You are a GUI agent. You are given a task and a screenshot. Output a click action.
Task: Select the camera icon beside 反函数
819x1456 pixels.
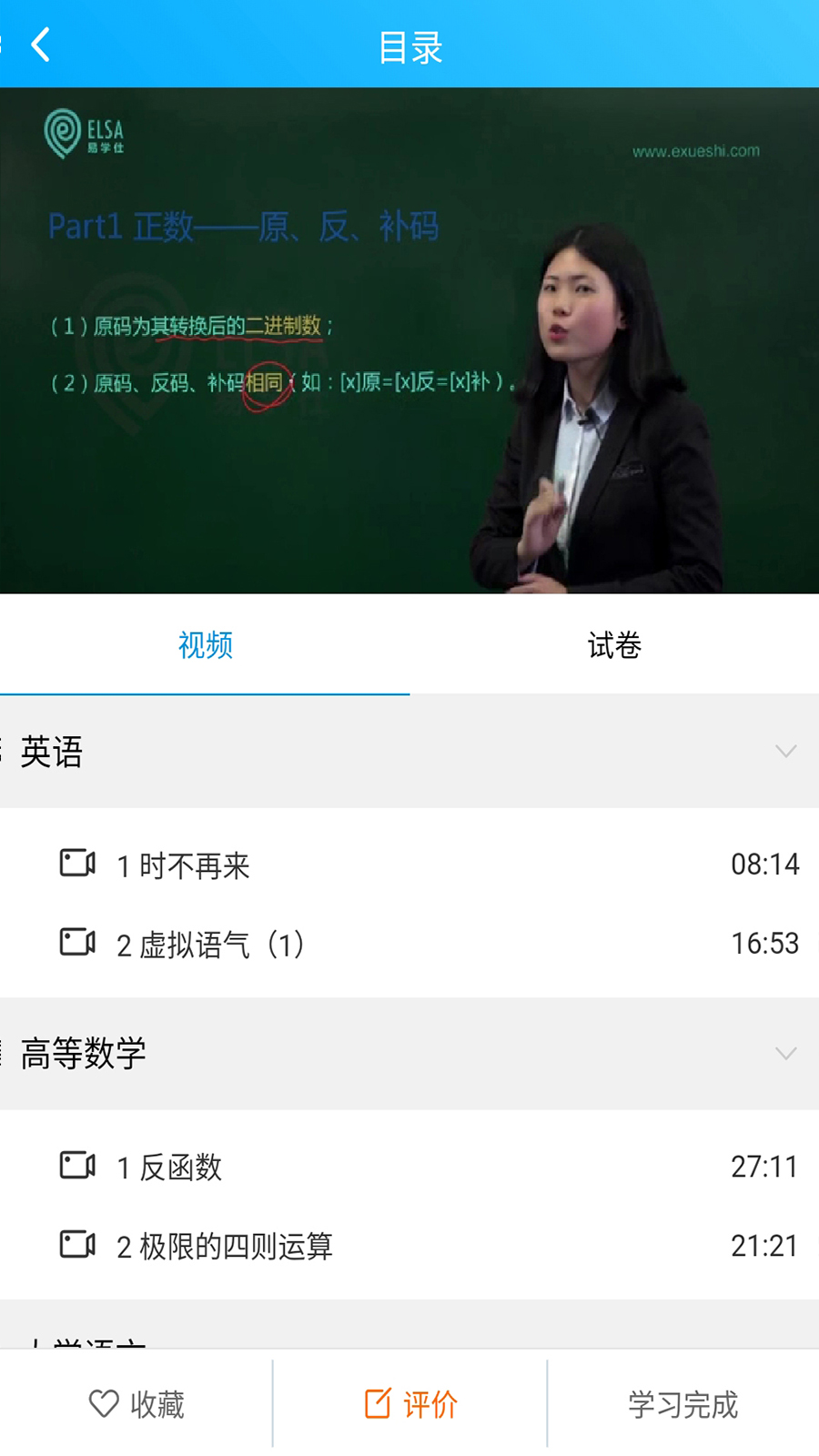click(x=78, y=1167)
